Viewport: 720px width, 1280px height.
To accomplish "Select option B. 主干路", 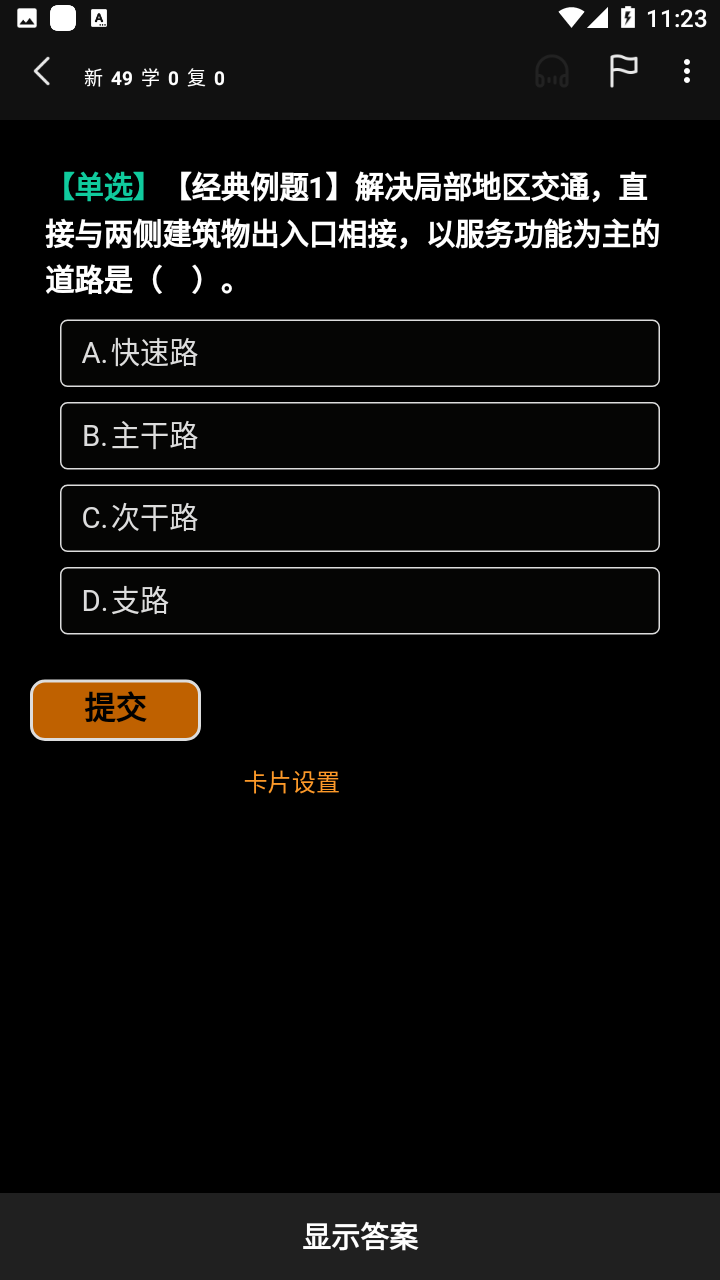I will click(360, 436).
